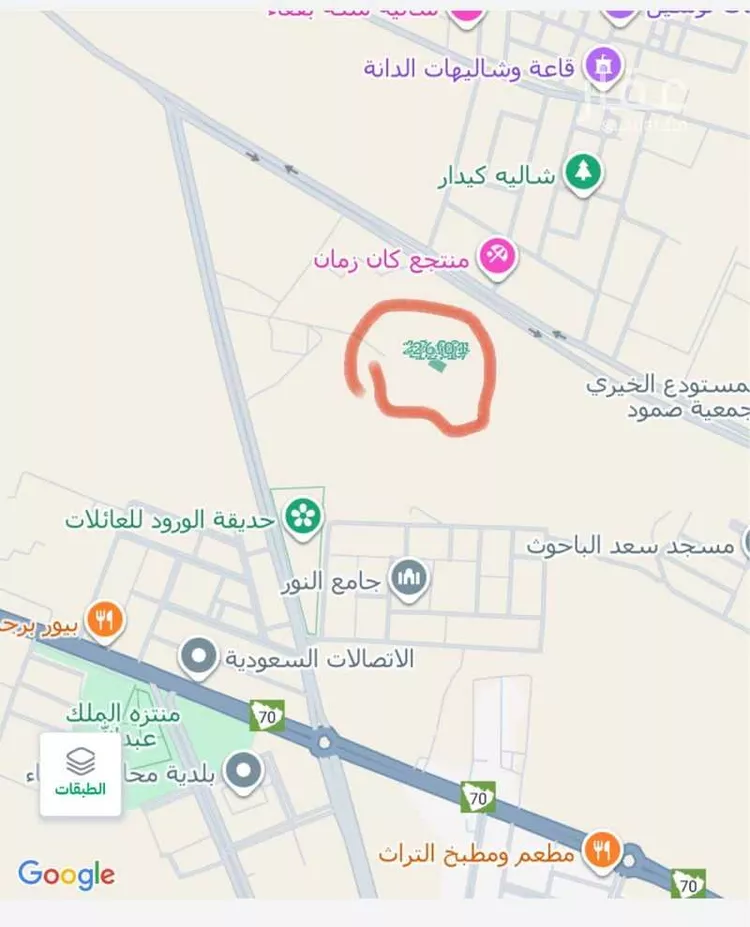
Task: Tap the الاتصالات السعودية location pin
Action: pos(198,658)
